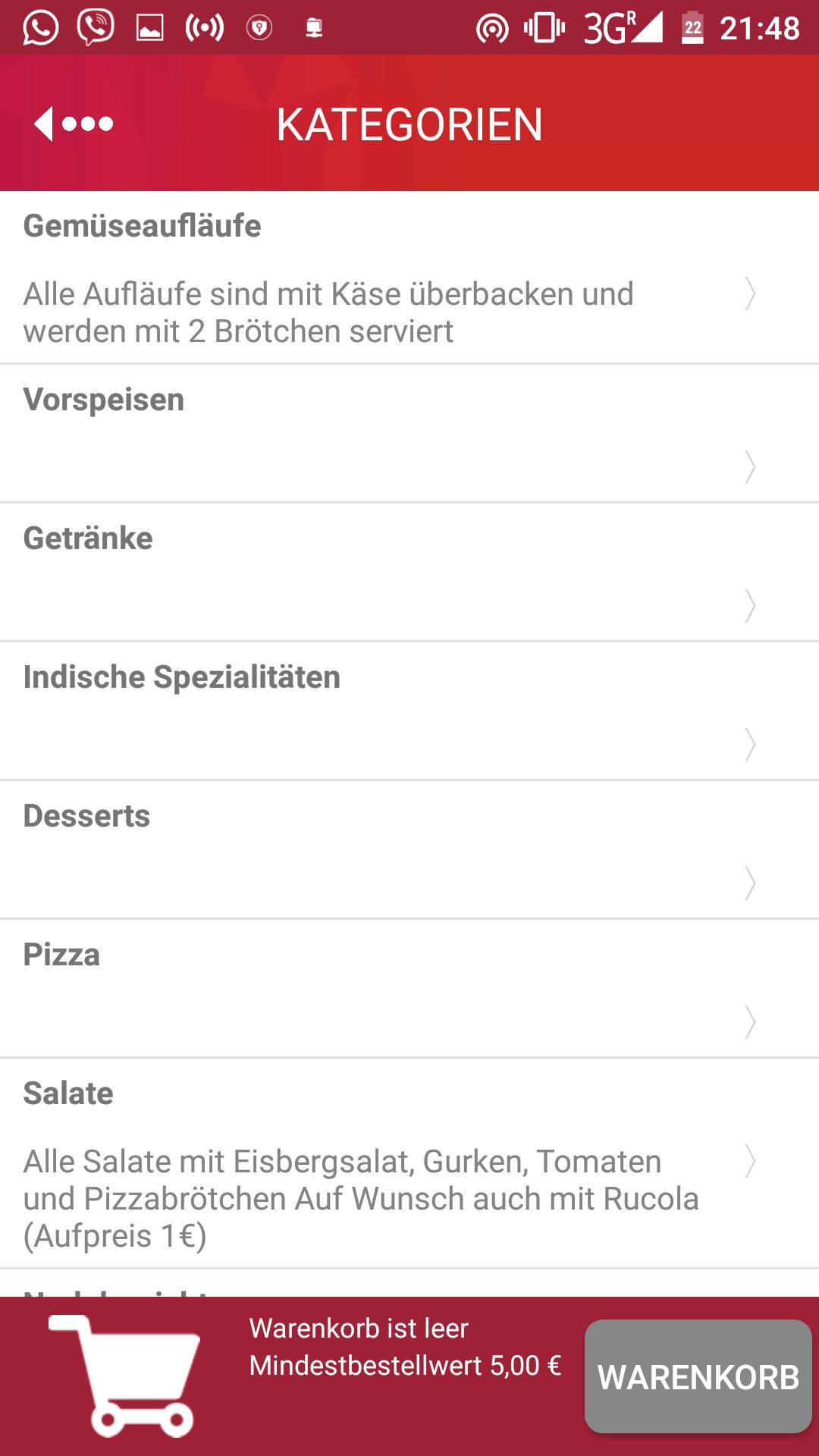819x1456 pixels.
Task: Open the Pizza category
Action: coord(409,989)
